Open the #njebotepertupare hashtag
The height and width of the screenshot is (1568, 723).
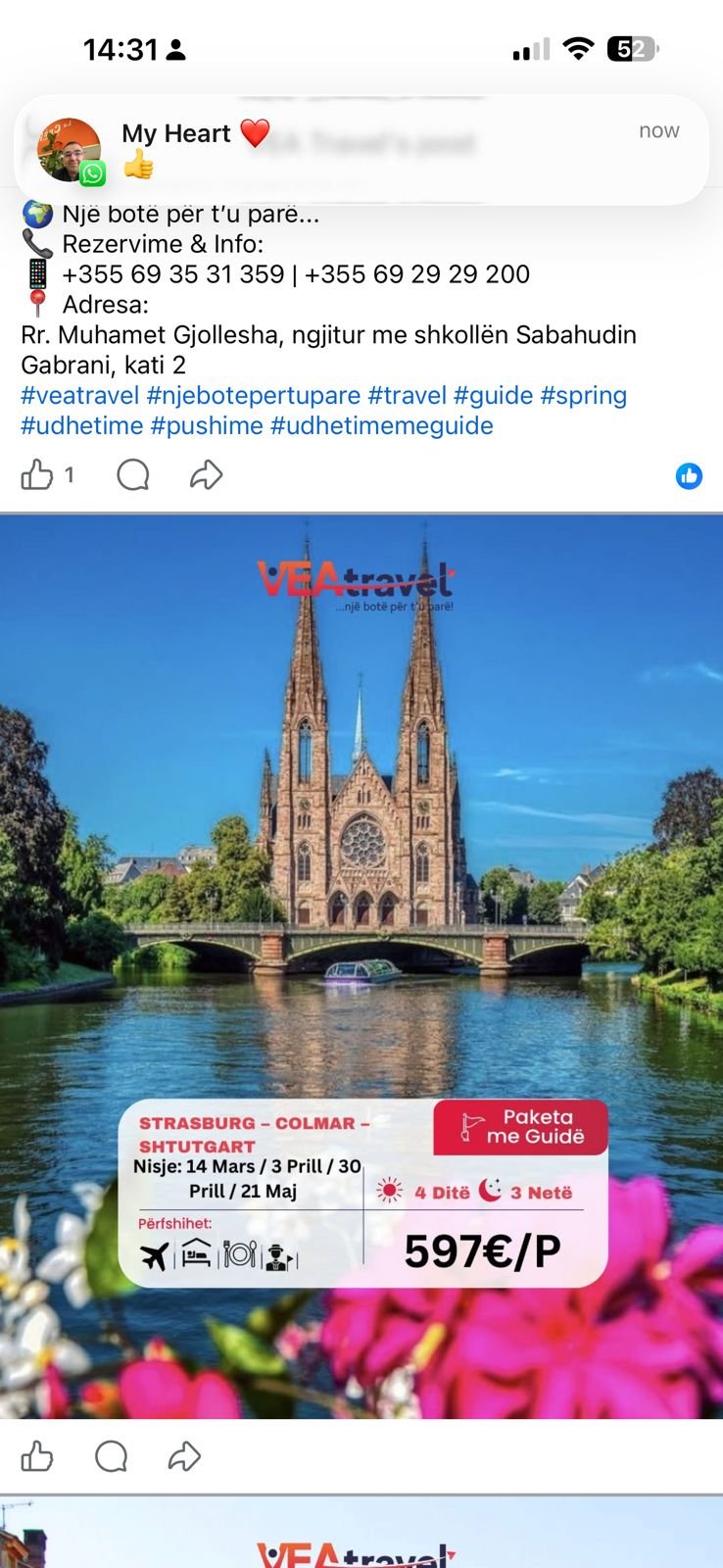click(x=253, y=396)
